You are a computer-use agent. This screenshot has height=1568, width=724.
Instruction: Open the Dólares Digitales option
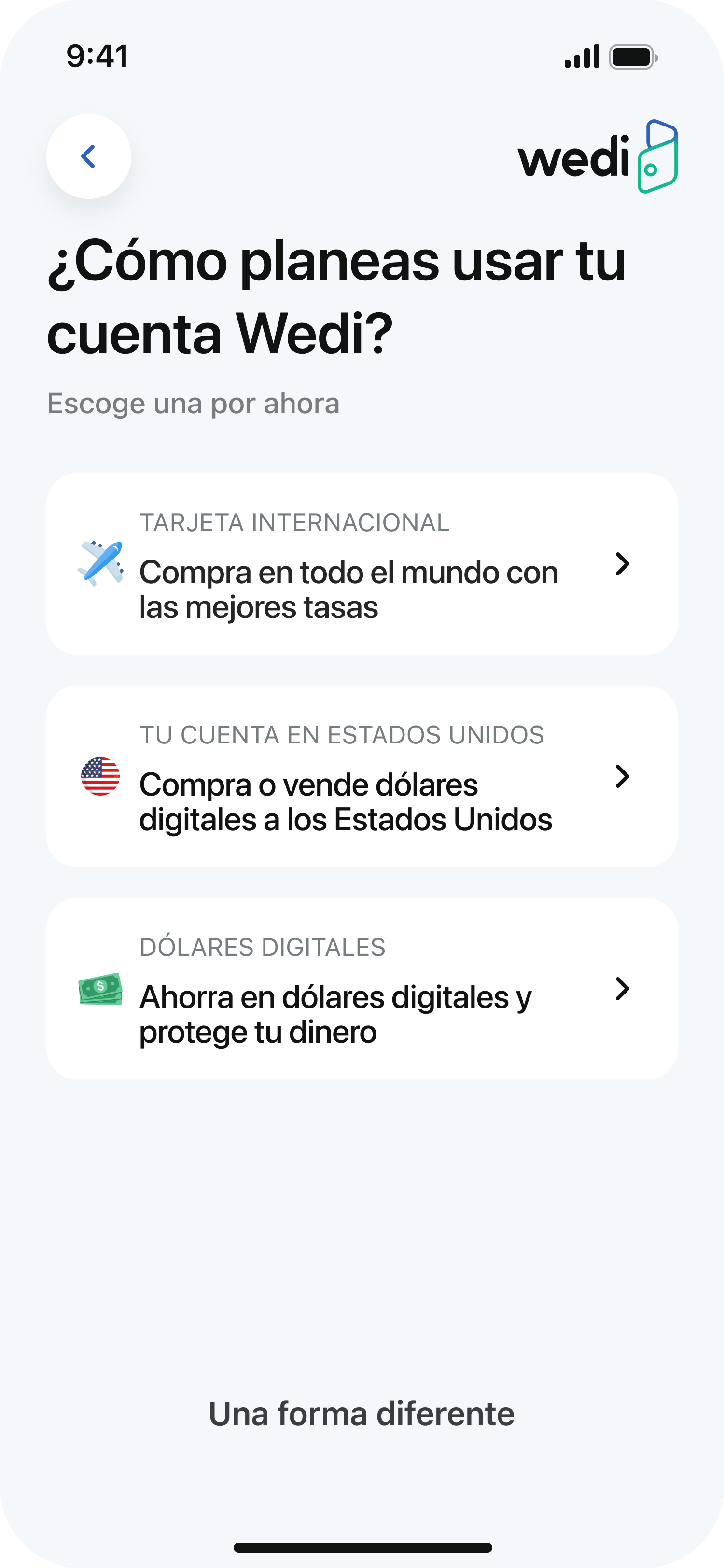click(x=362, y=989)
